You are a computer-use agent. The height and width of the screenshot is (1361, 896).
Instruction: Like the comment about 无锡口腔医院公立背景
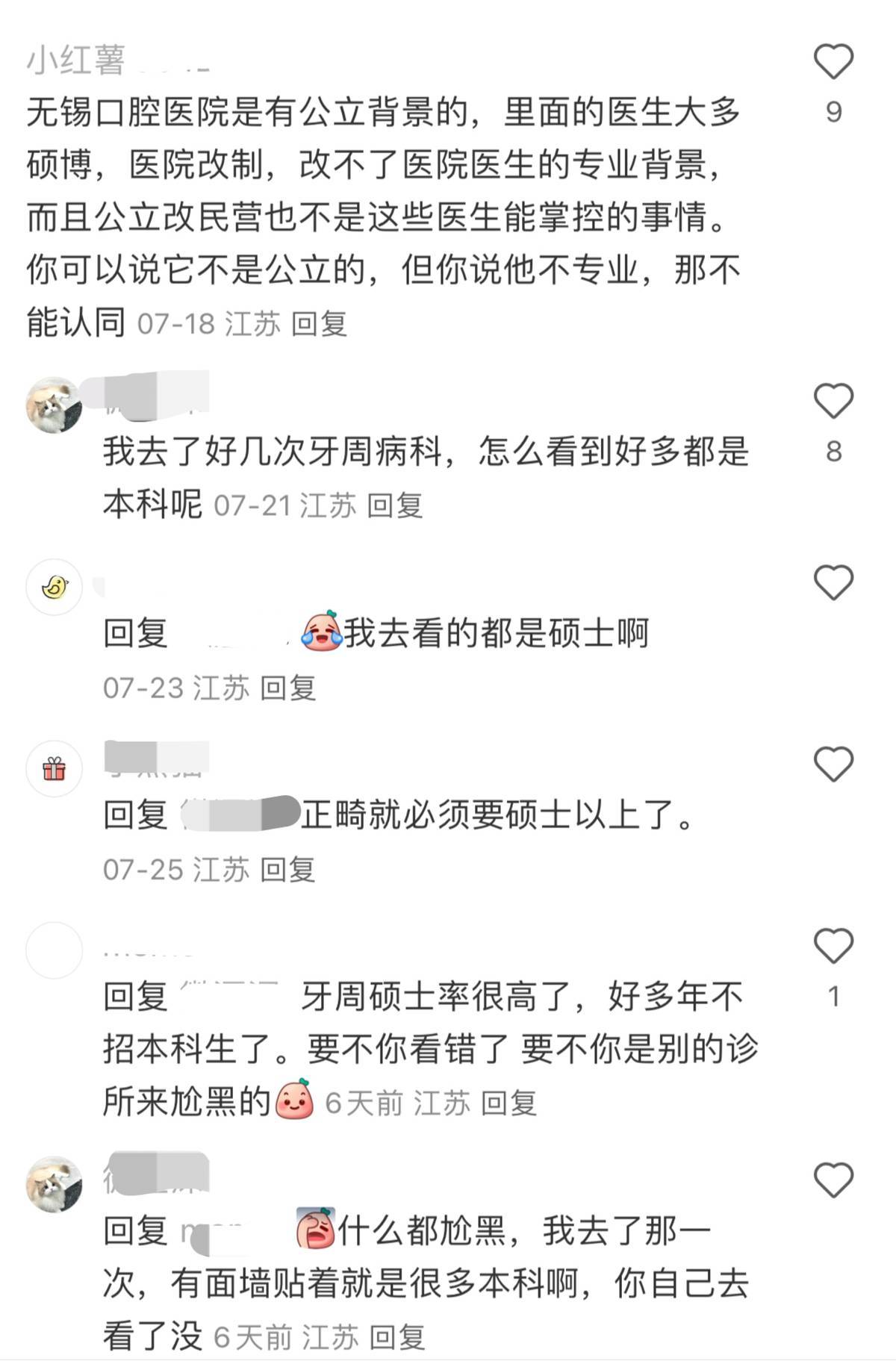(x=833, y=62)
